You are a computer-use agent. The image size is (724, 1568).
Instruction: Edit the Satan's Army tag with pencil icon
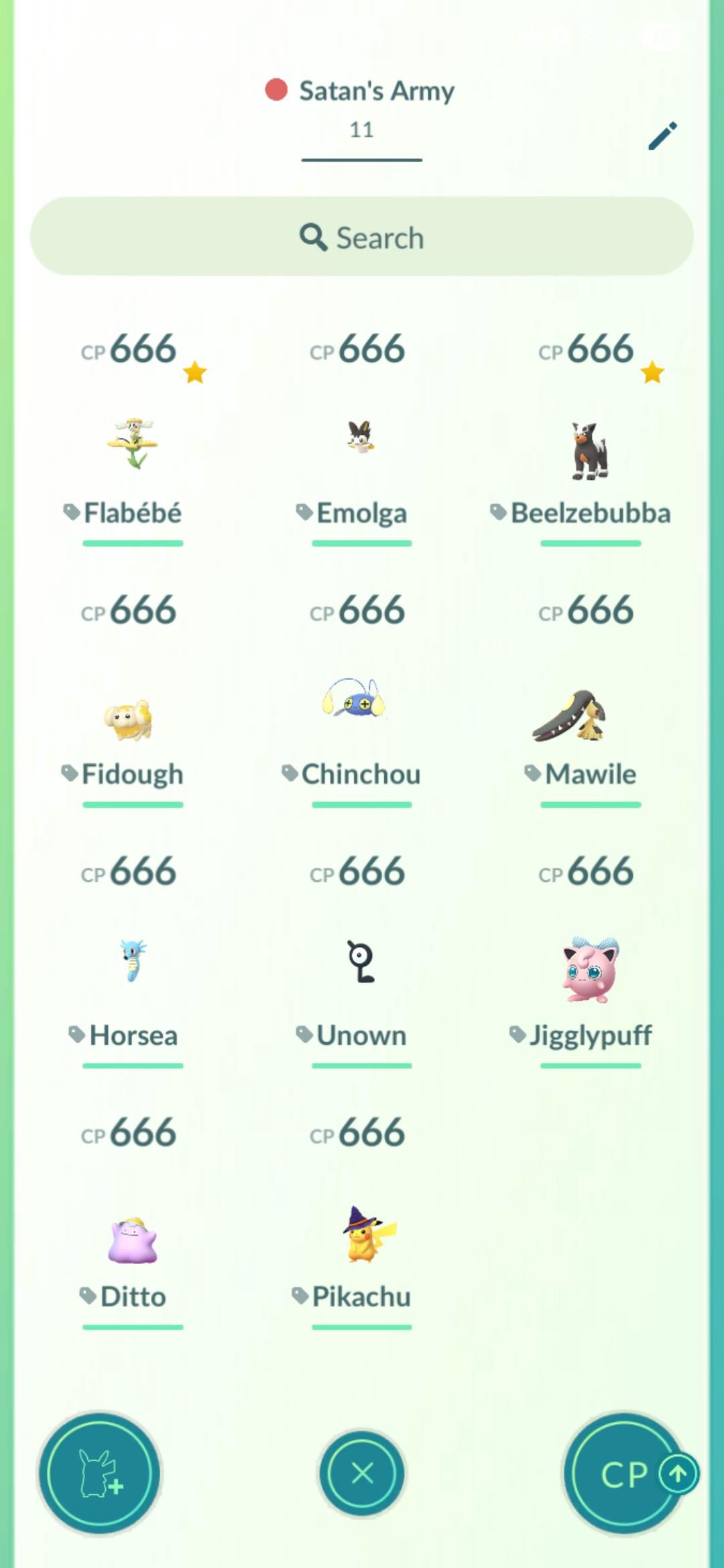pyautogui.click(x=662, y=136)
